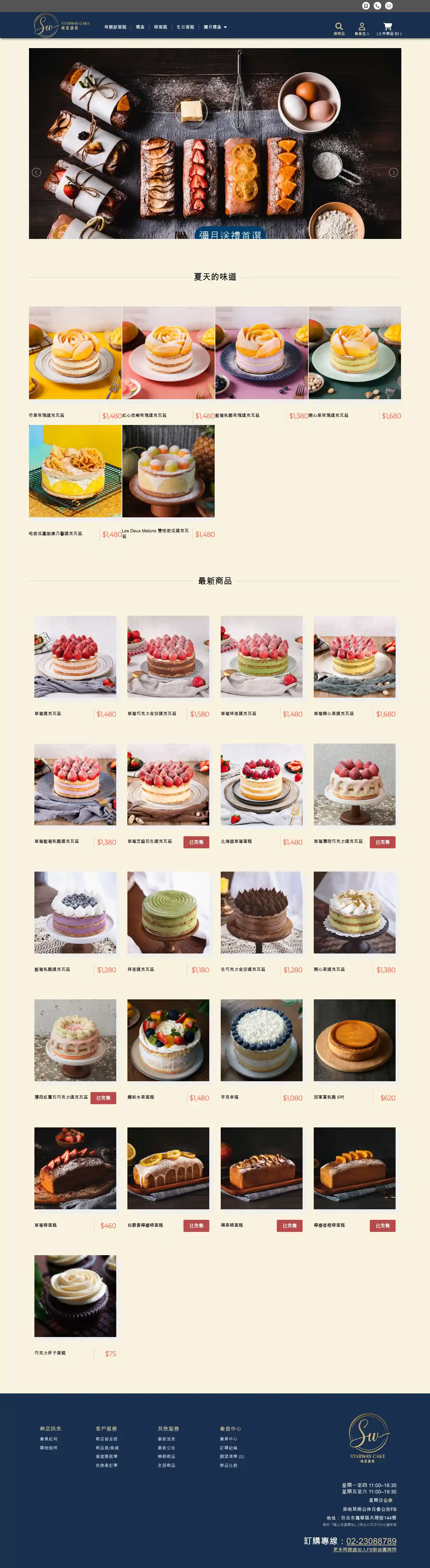Open the 抹茶達克瓦茲 cake page
The image size is (430, 1568).
(x=168, y=912)
